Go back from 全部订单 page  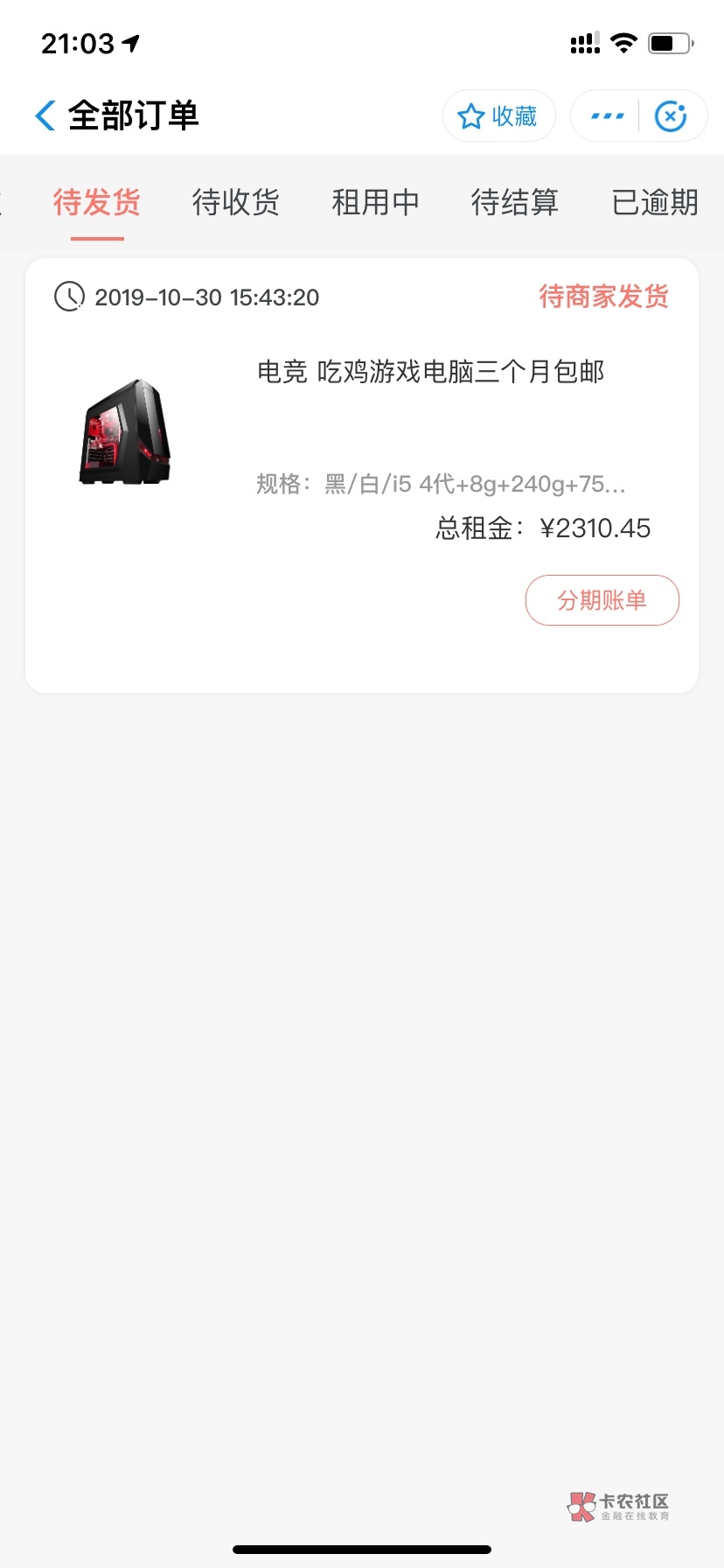[x=45, y=115]
